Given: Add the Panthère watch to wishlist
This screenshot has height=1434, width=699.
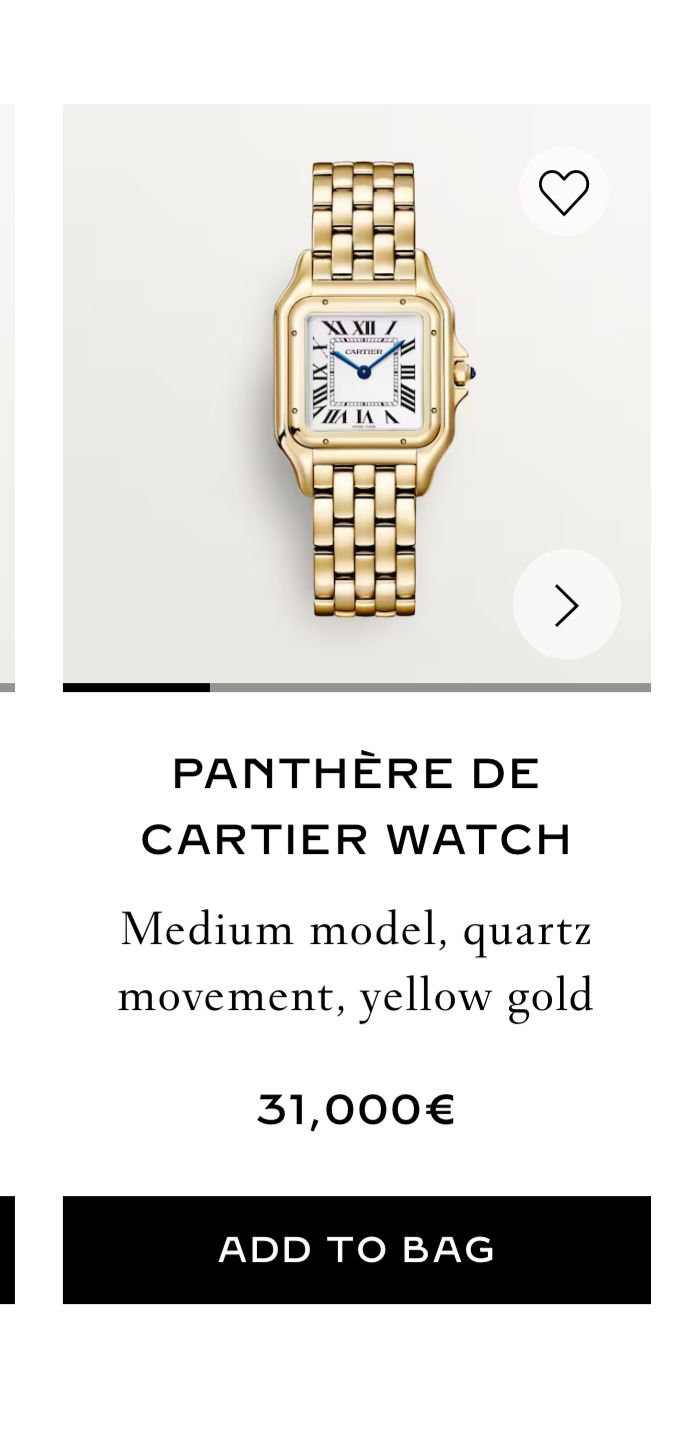Looking at the screenshot, I should tap(564, 192).
